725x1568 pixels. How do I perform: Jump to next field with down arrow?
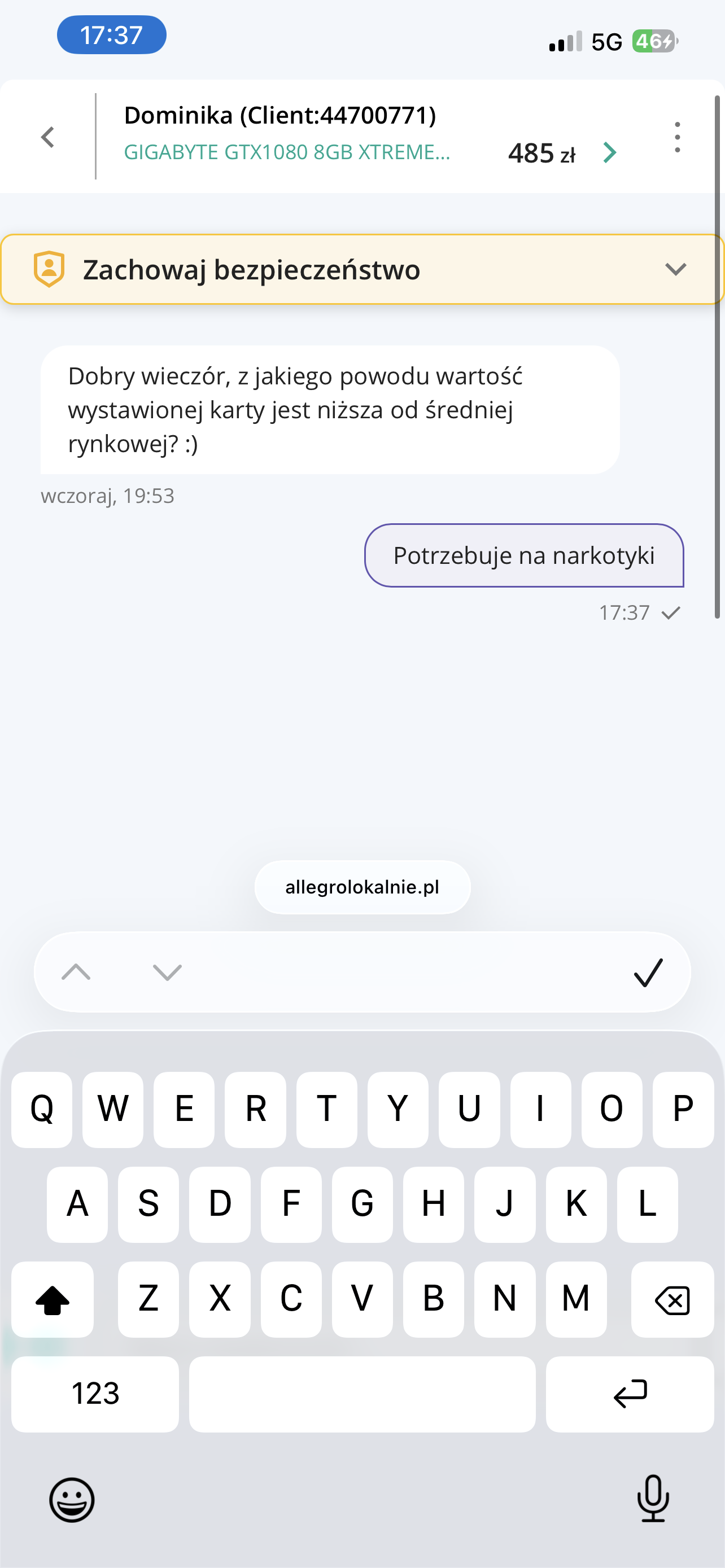coord(167,972)
